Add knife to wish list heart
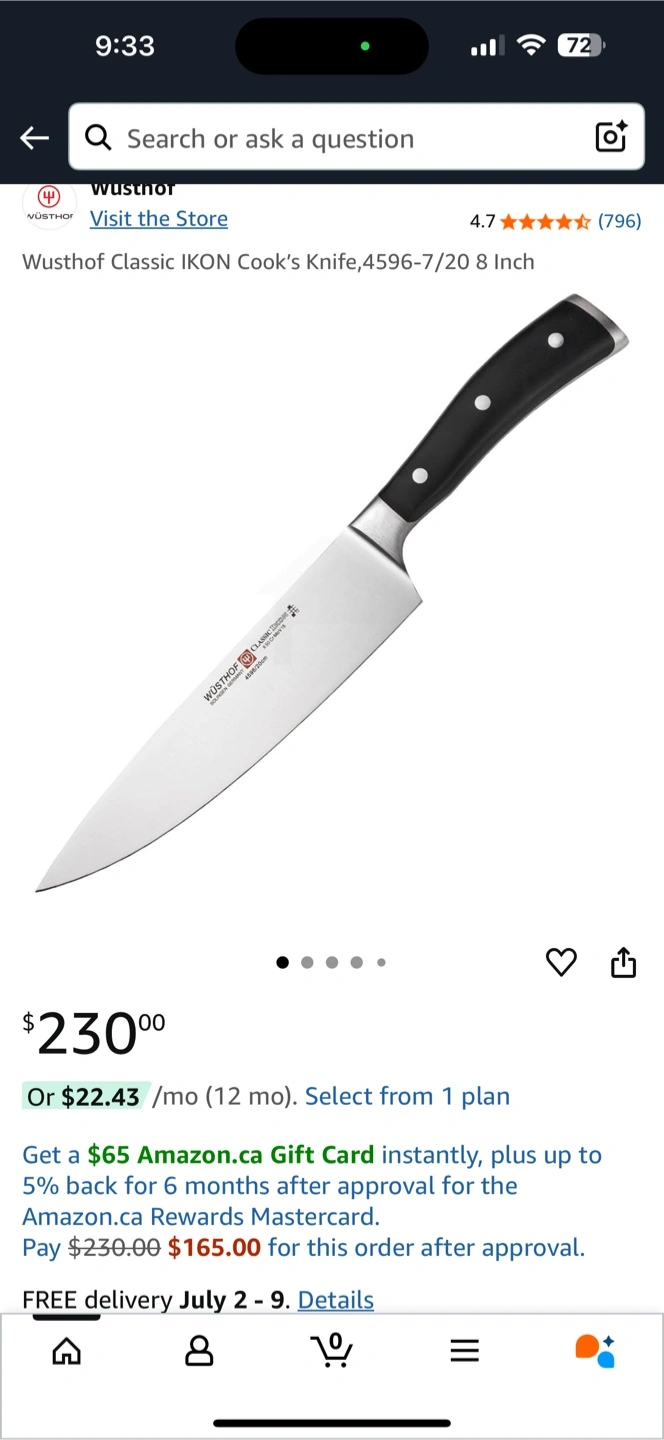 561,962
